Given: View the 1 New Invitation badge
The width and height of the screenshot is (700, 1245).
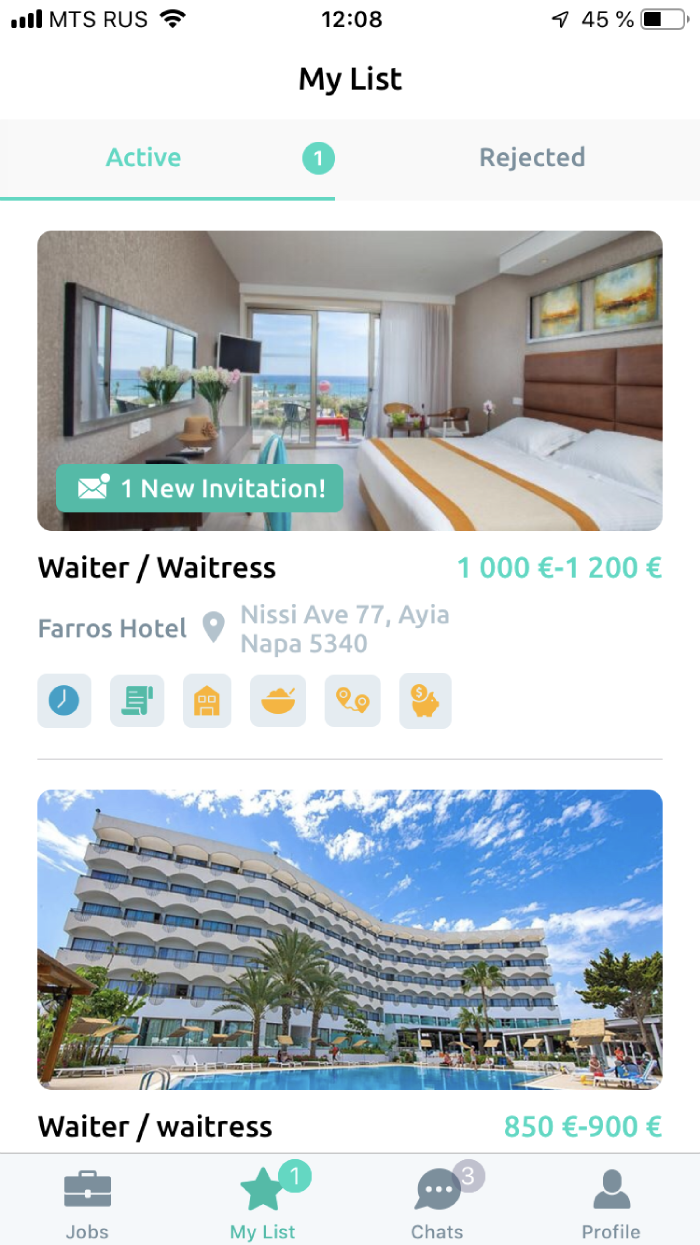Looking at the screenshot, I should point(200,489).
